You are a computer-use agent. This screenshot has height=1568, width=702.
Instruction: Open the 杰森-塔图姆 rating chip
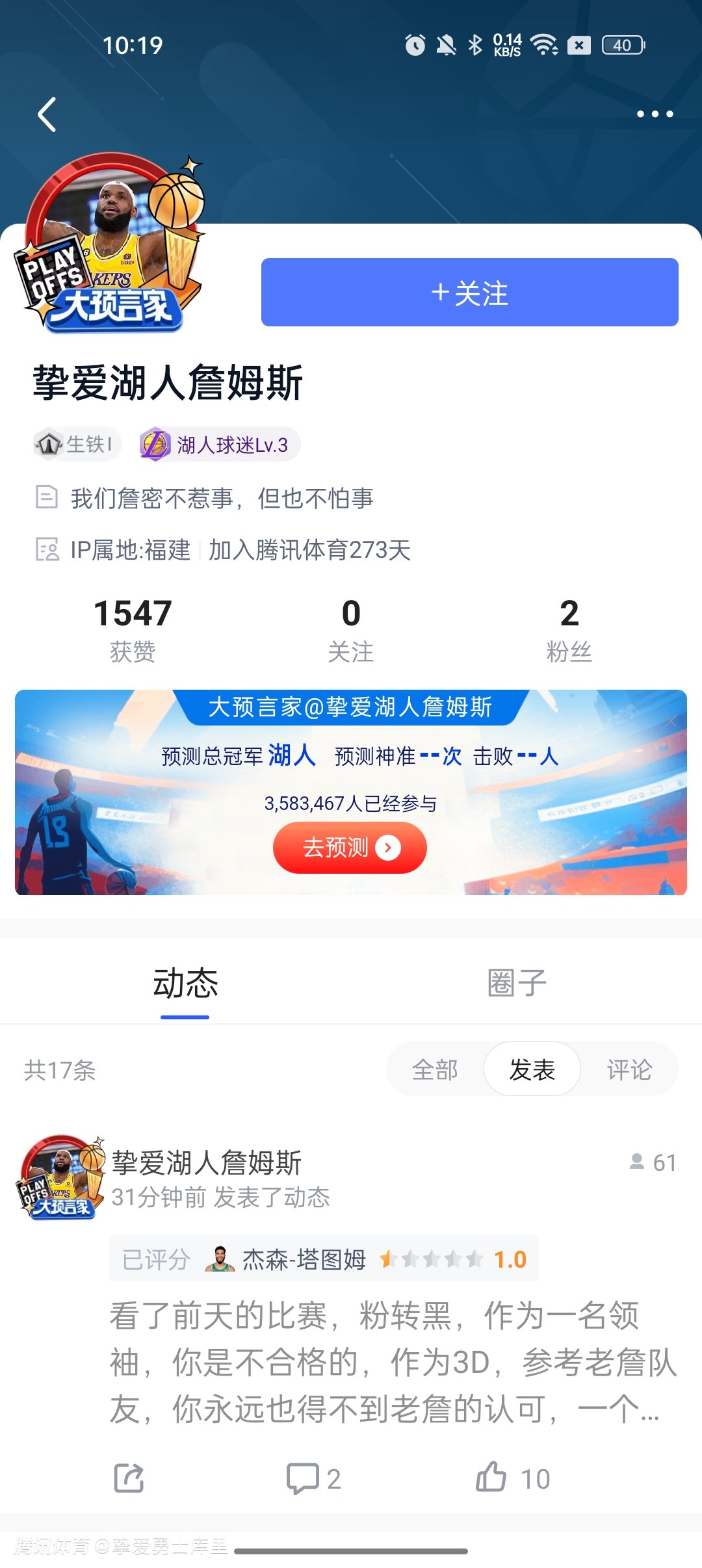click(324, 1259)
